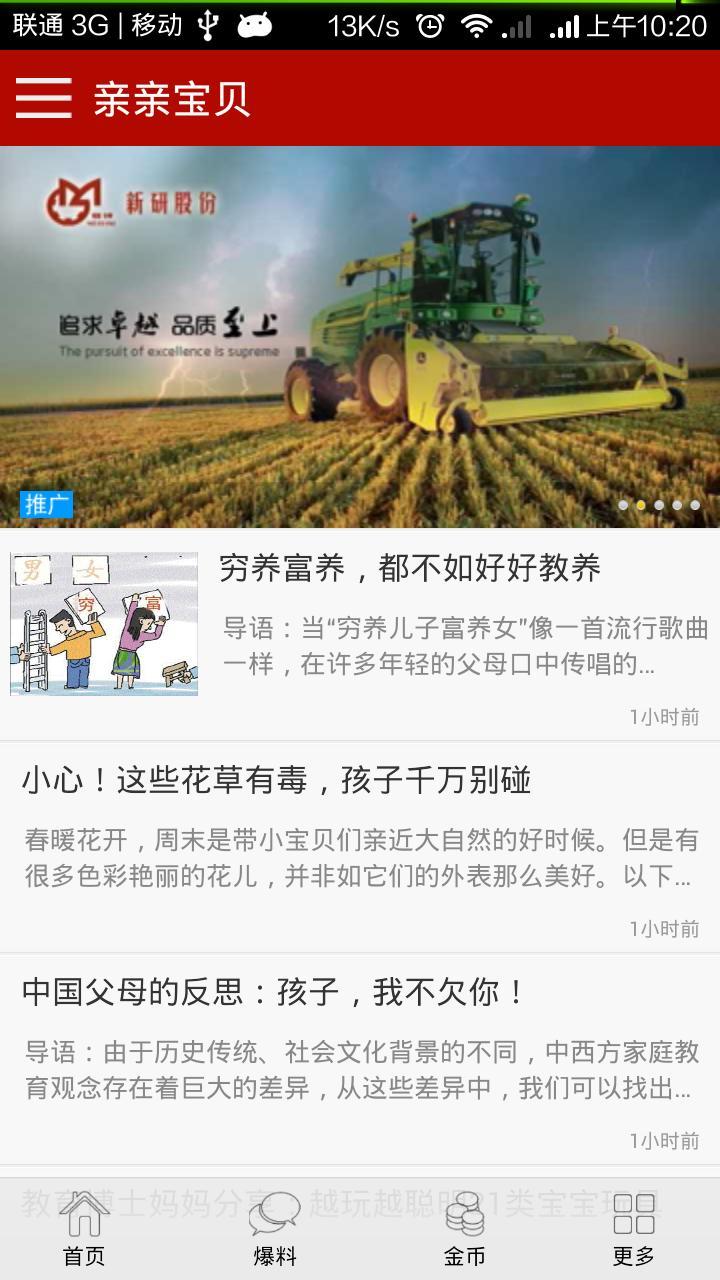Tap the harvester banner advertisement

(x=360, y=330)
